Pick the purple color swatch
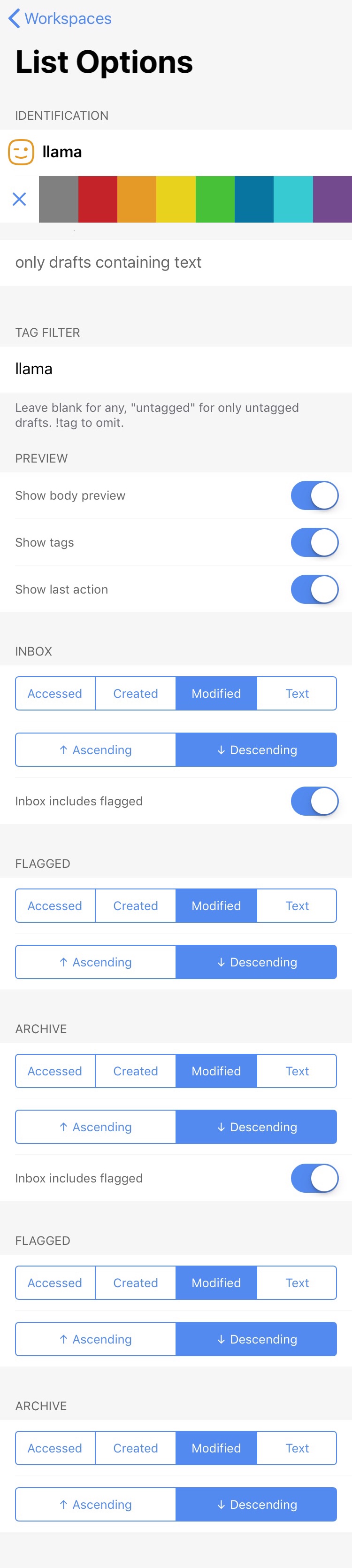Image resolution: width=352 pixels, height=1568 pixels. [x=332, y=199]
